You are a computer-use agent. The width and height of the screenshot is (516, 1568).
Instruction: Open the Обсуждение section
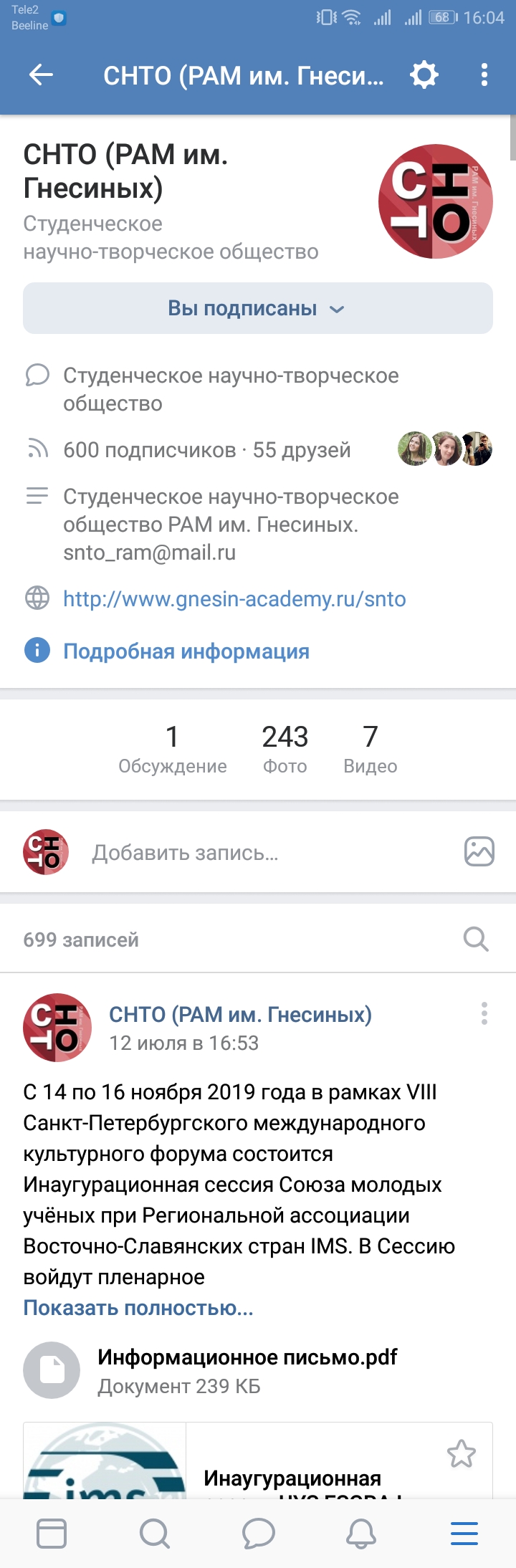pyautogui.click(x=172, y=750)
